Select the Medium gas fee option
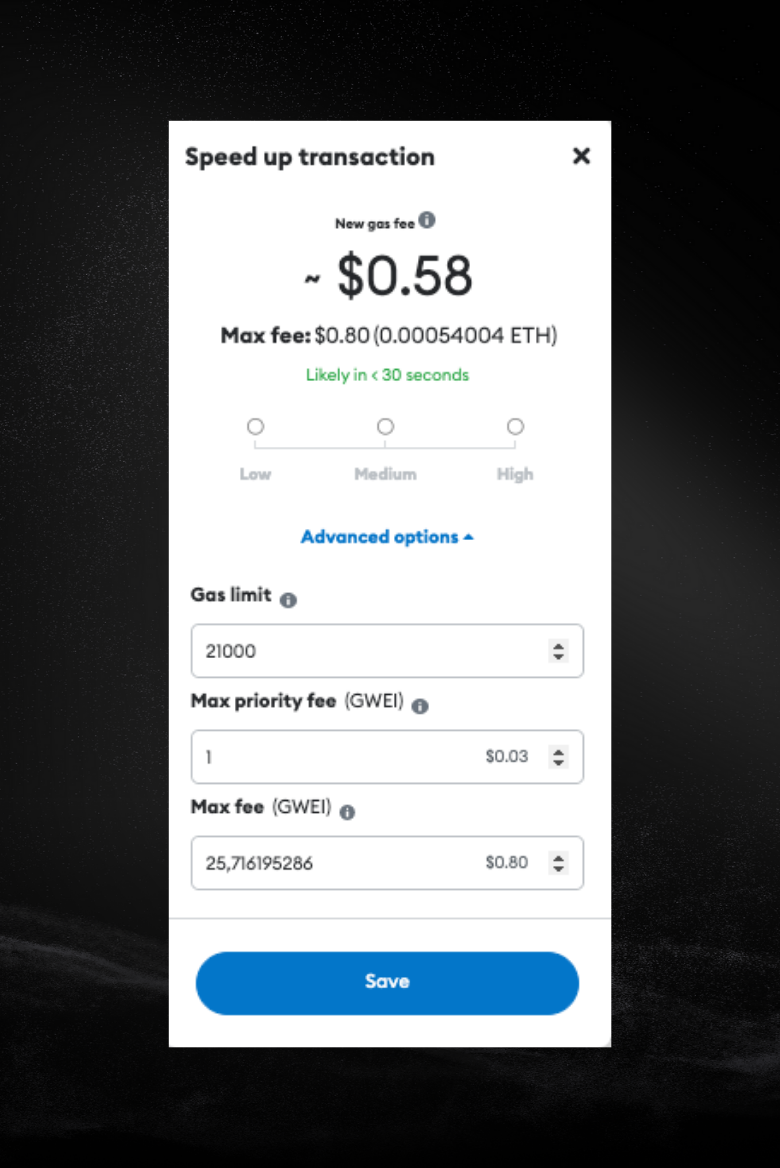Screen dimensions: 780x1168 (x=385, y=427)
